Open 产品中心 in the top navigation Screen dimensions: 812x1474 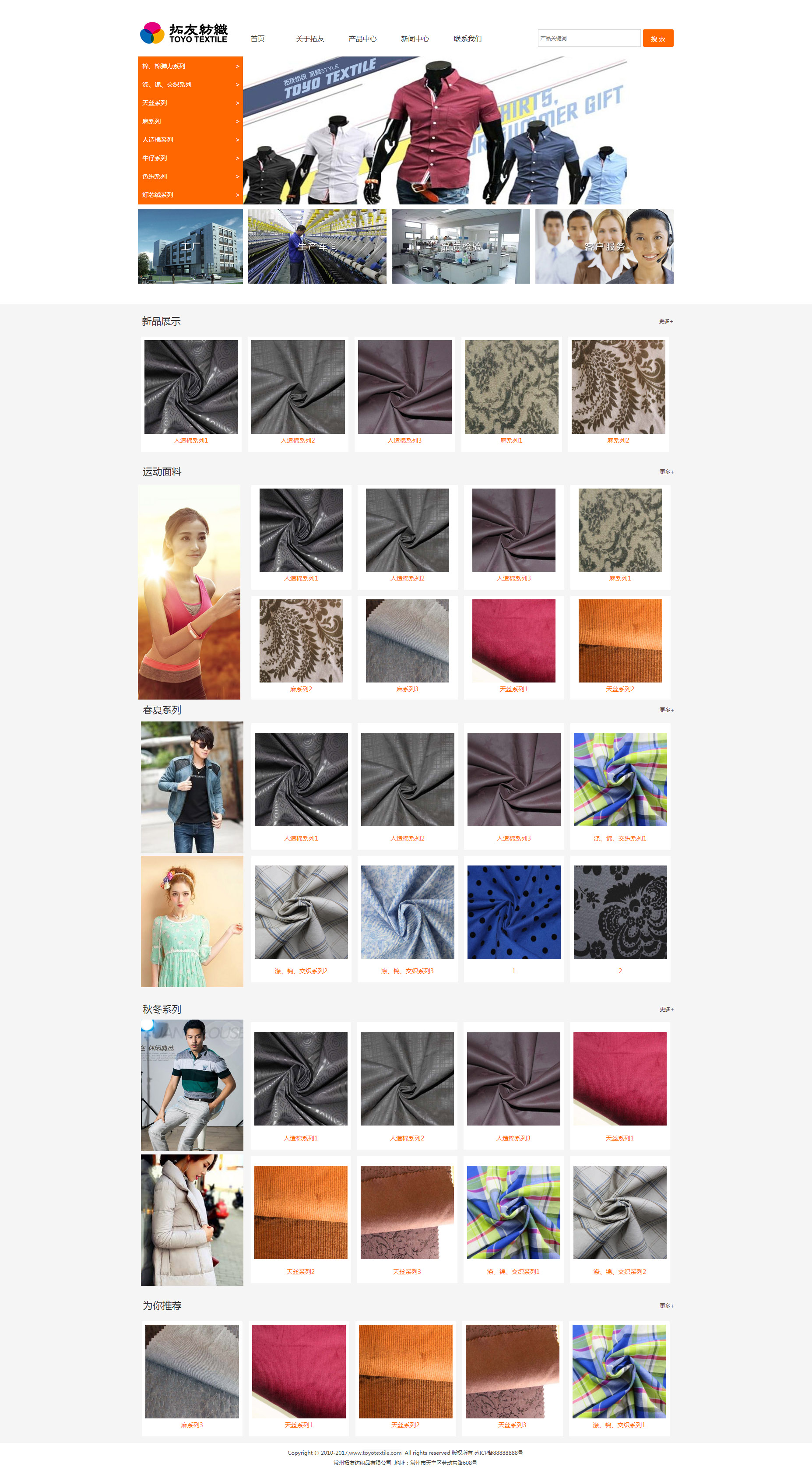(x=362, y=39)
